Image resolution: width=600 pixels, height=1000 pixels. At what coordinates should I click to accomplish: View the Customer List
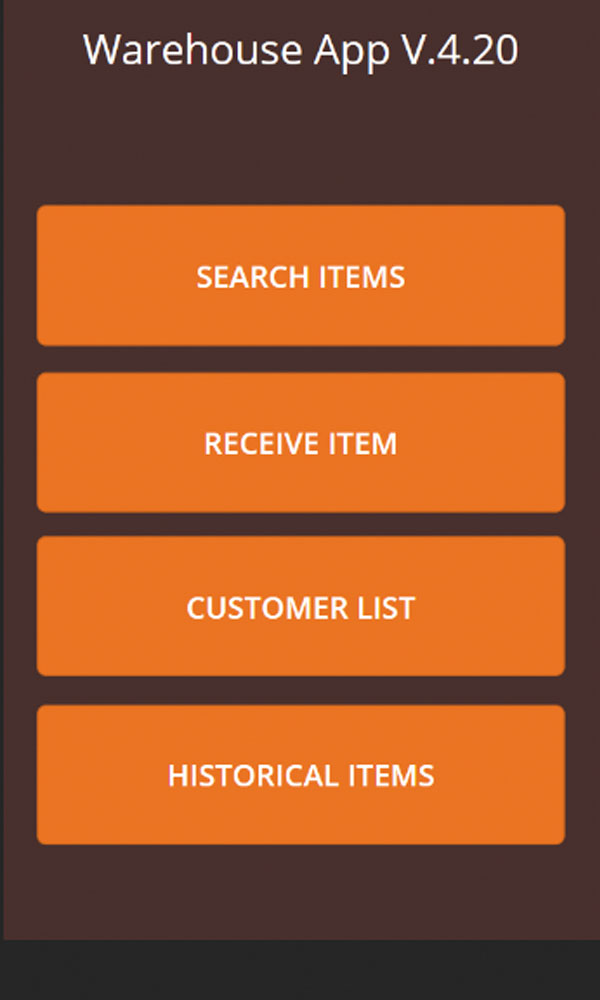tap(300, 606)
